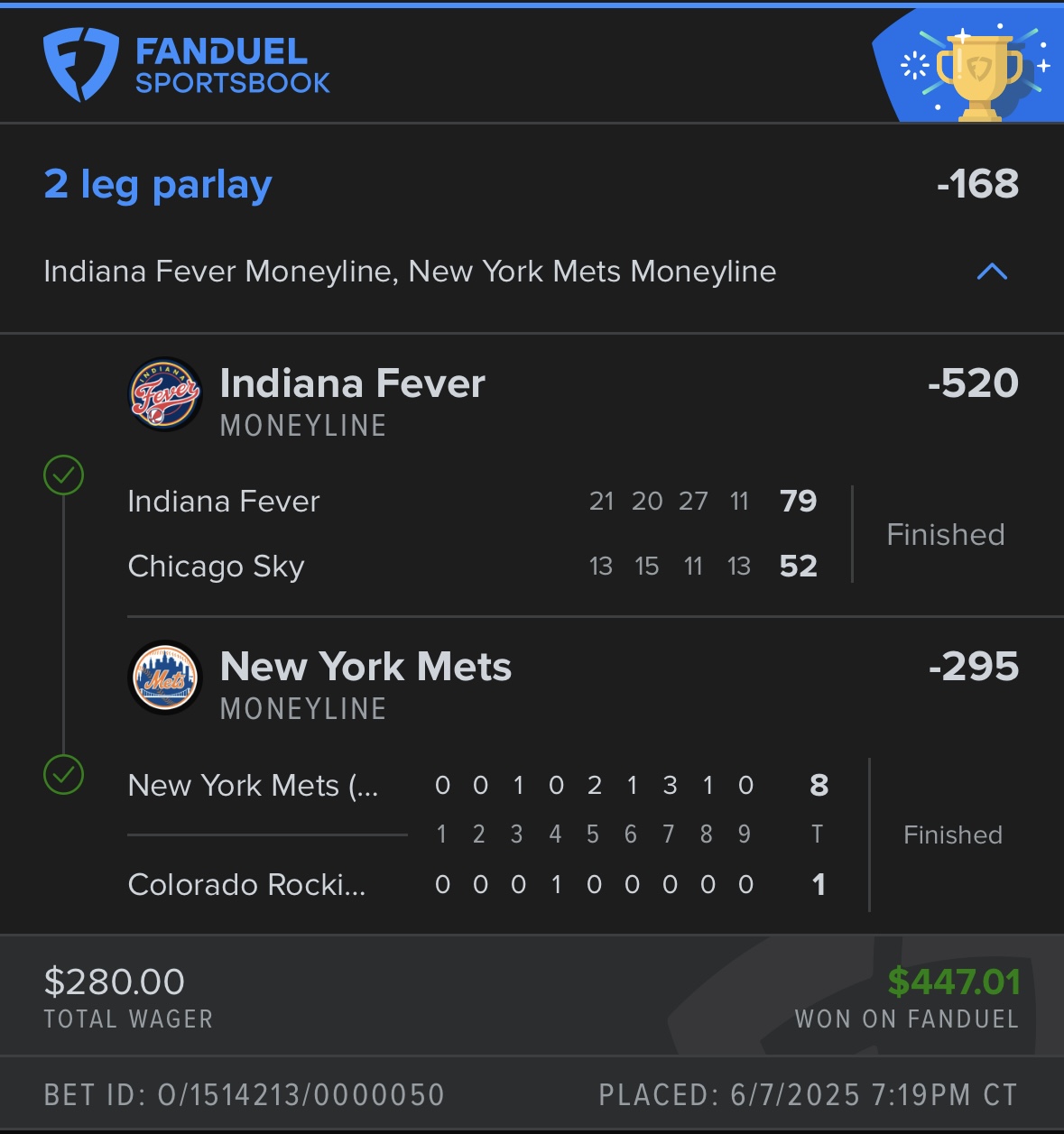Collapse the 2 leg parlay details chevron
The height and width of the screenshot is (1134, 1064).
coord(992,272)
